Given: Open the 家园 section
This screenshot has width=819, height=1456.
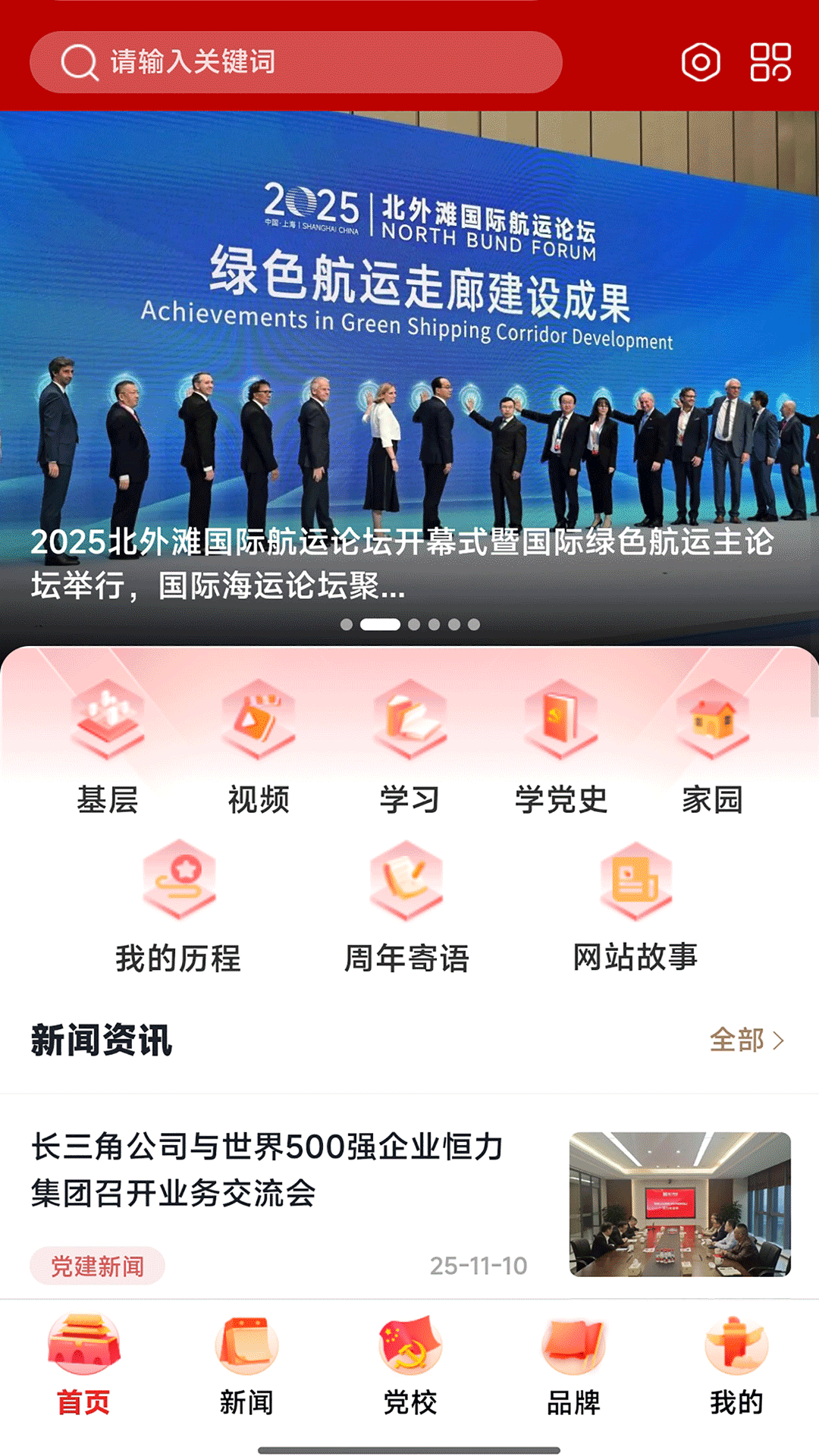Looking at the screenshot, I should coord(712,747).
